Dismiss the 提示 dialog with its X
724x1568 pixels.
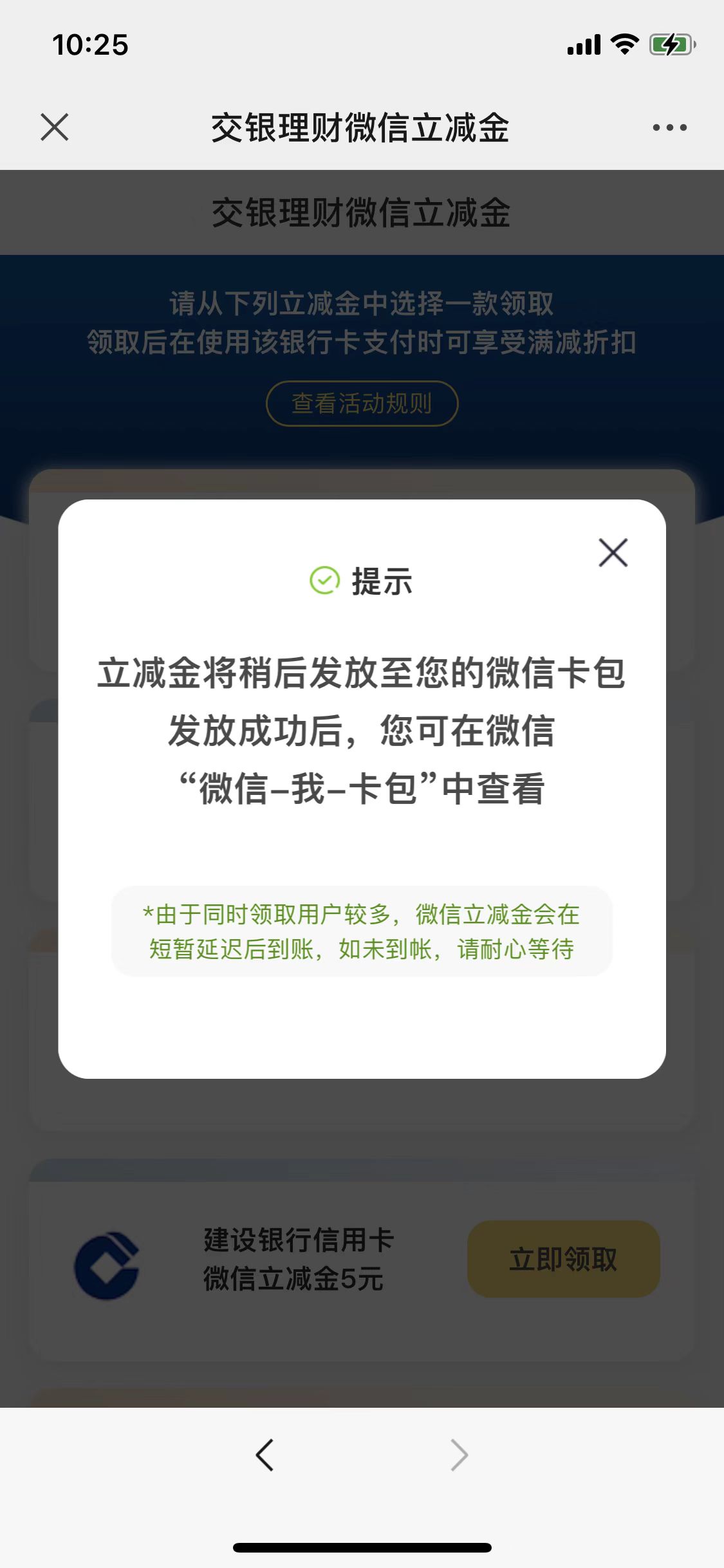(x=613, y=553)
